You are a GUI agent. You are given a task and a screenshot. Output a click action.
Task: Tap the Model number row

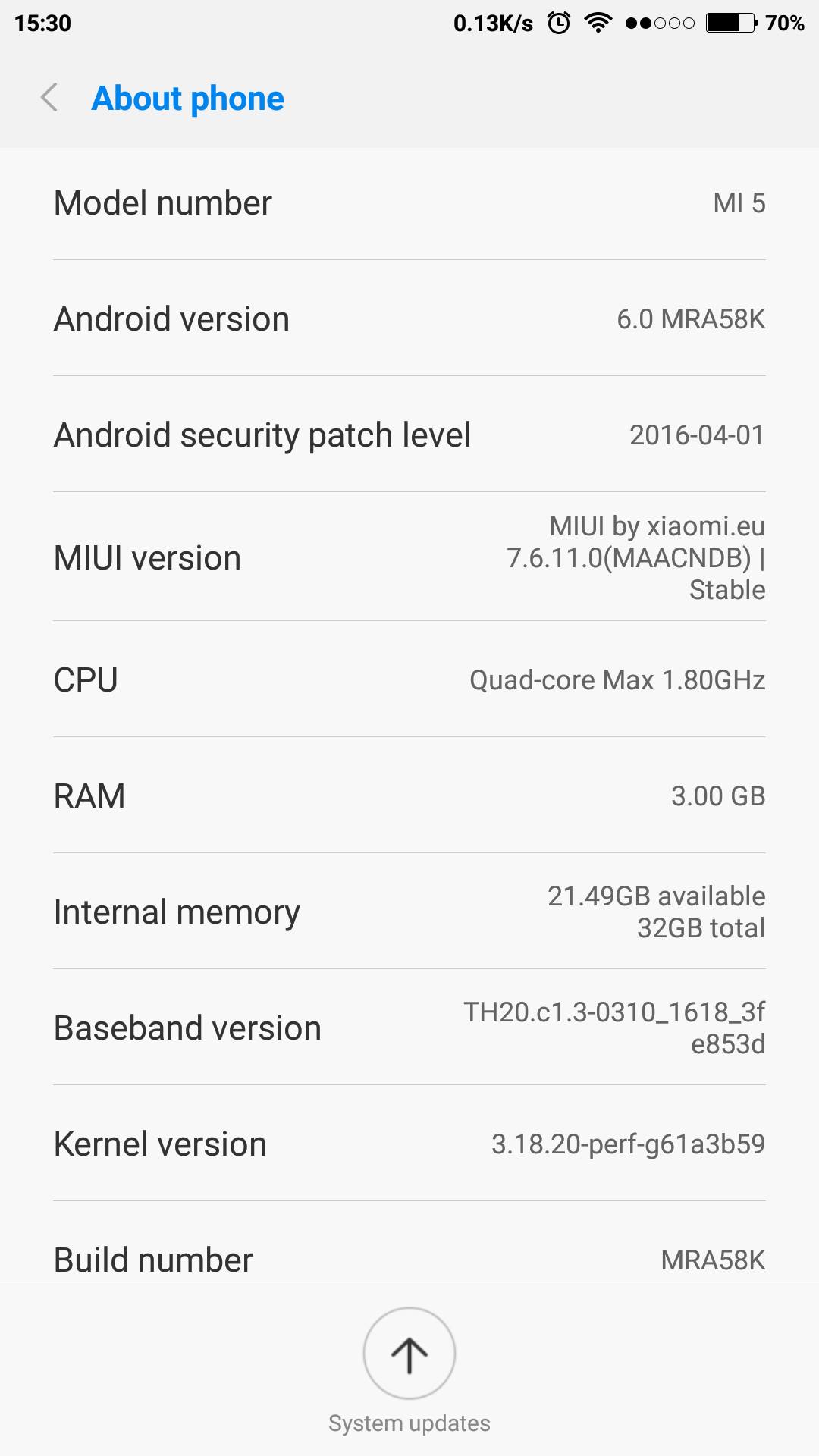tap(409, 203)
